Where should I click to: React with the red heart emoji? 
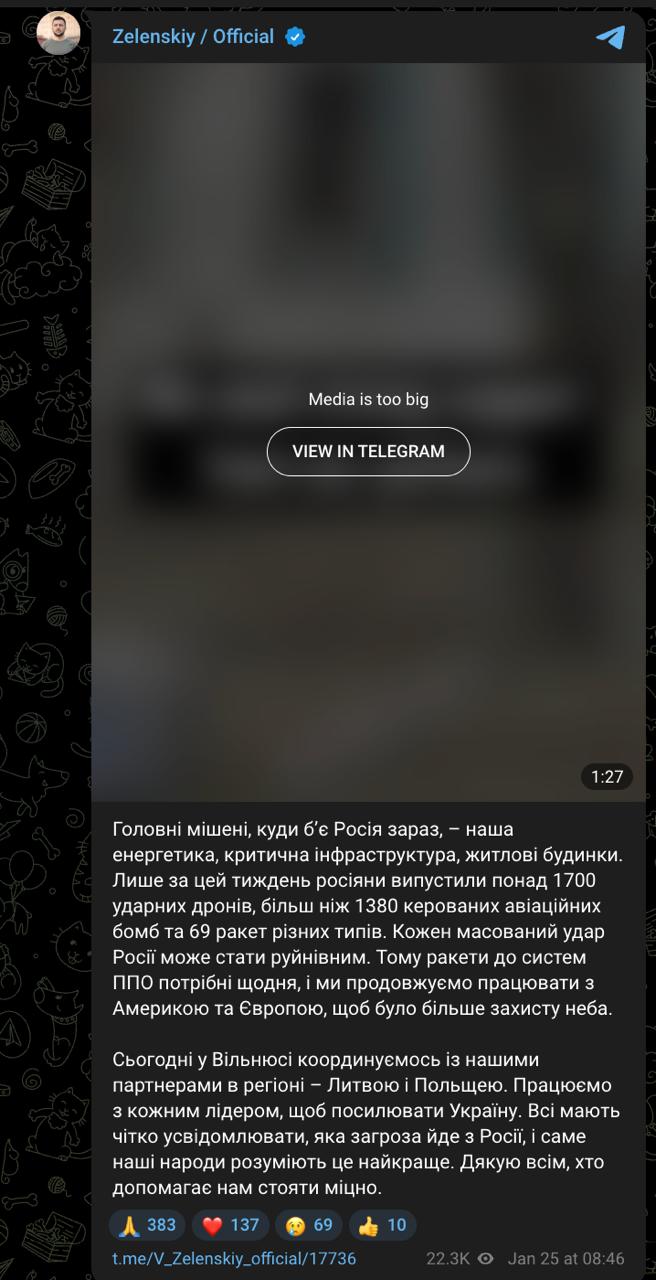click(230, 1225)
